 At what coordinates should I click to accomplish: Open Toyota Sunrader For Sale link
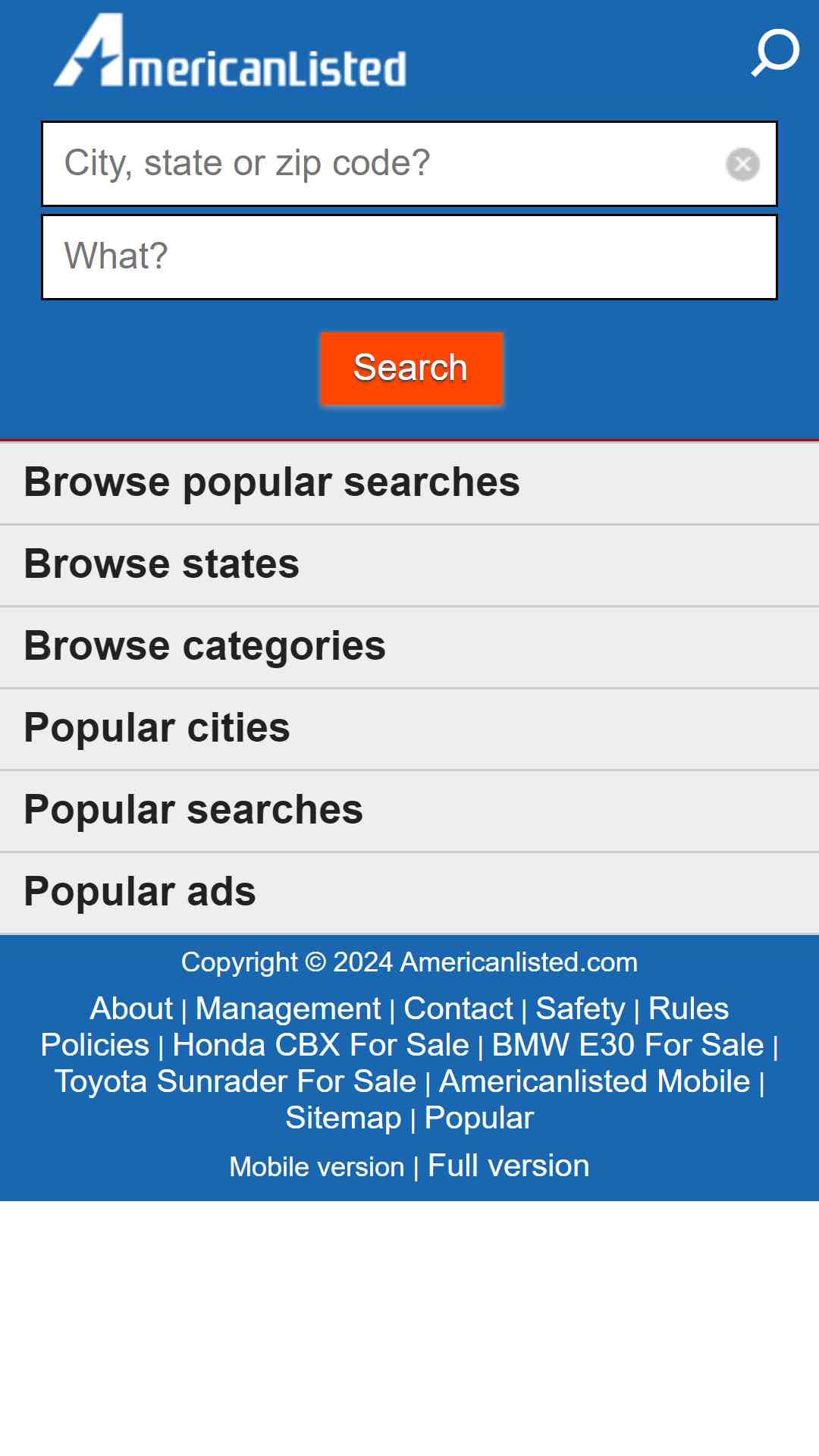point(235,1081)
